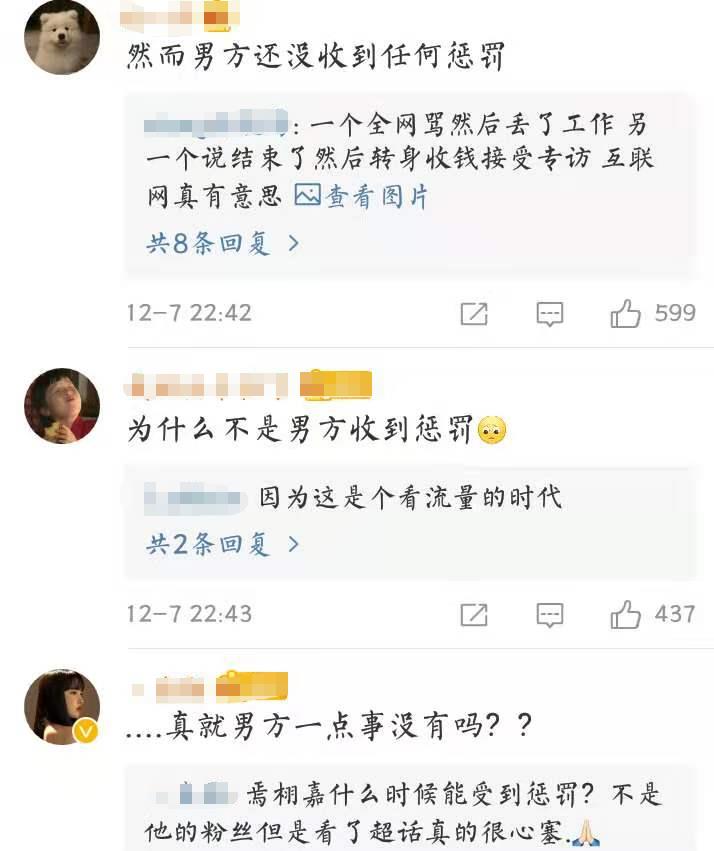Repost the 22:43 comment

[474, 614]
